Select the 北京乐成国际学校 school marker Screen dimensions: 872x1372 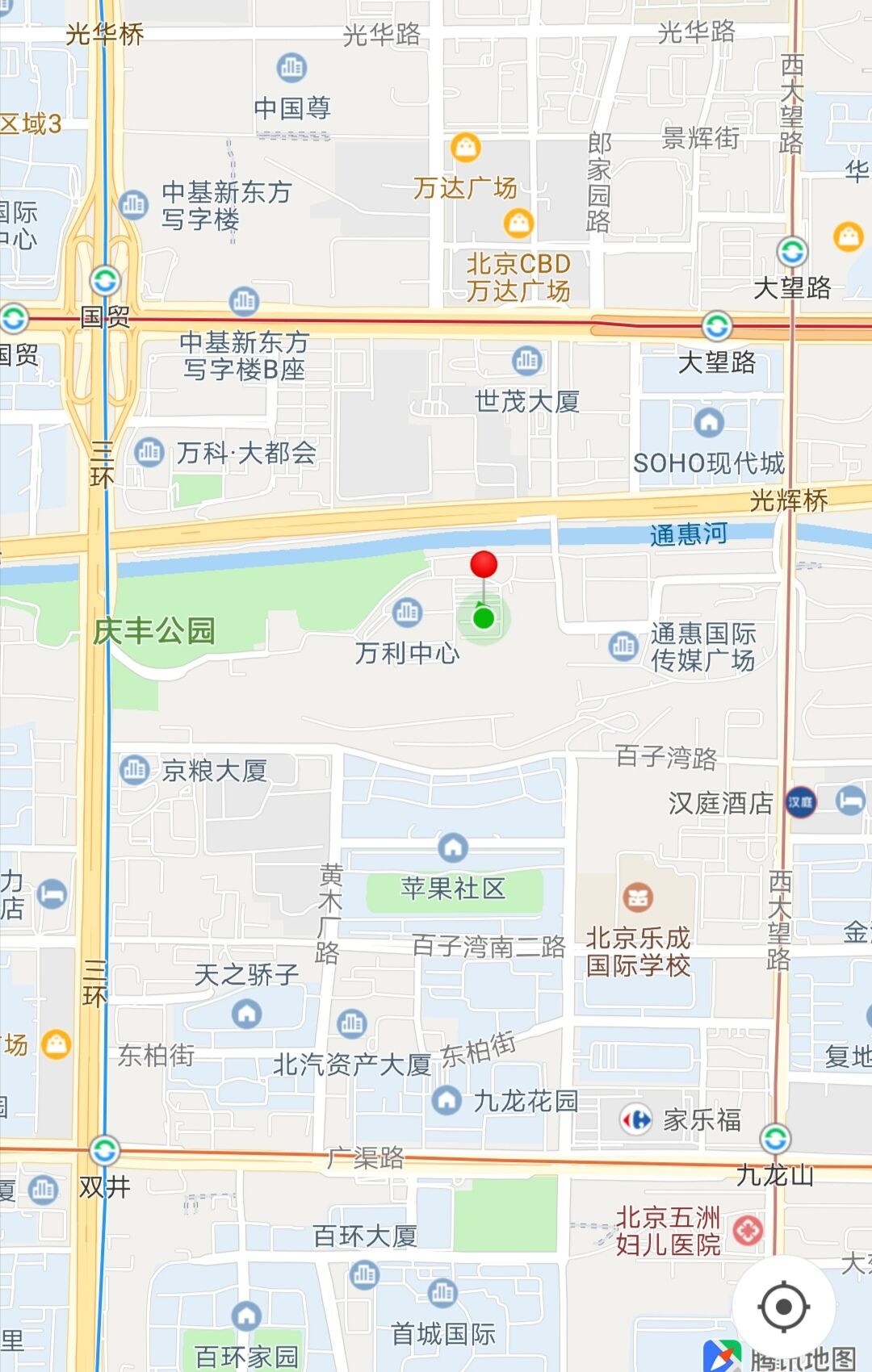[x=638, y=897]
